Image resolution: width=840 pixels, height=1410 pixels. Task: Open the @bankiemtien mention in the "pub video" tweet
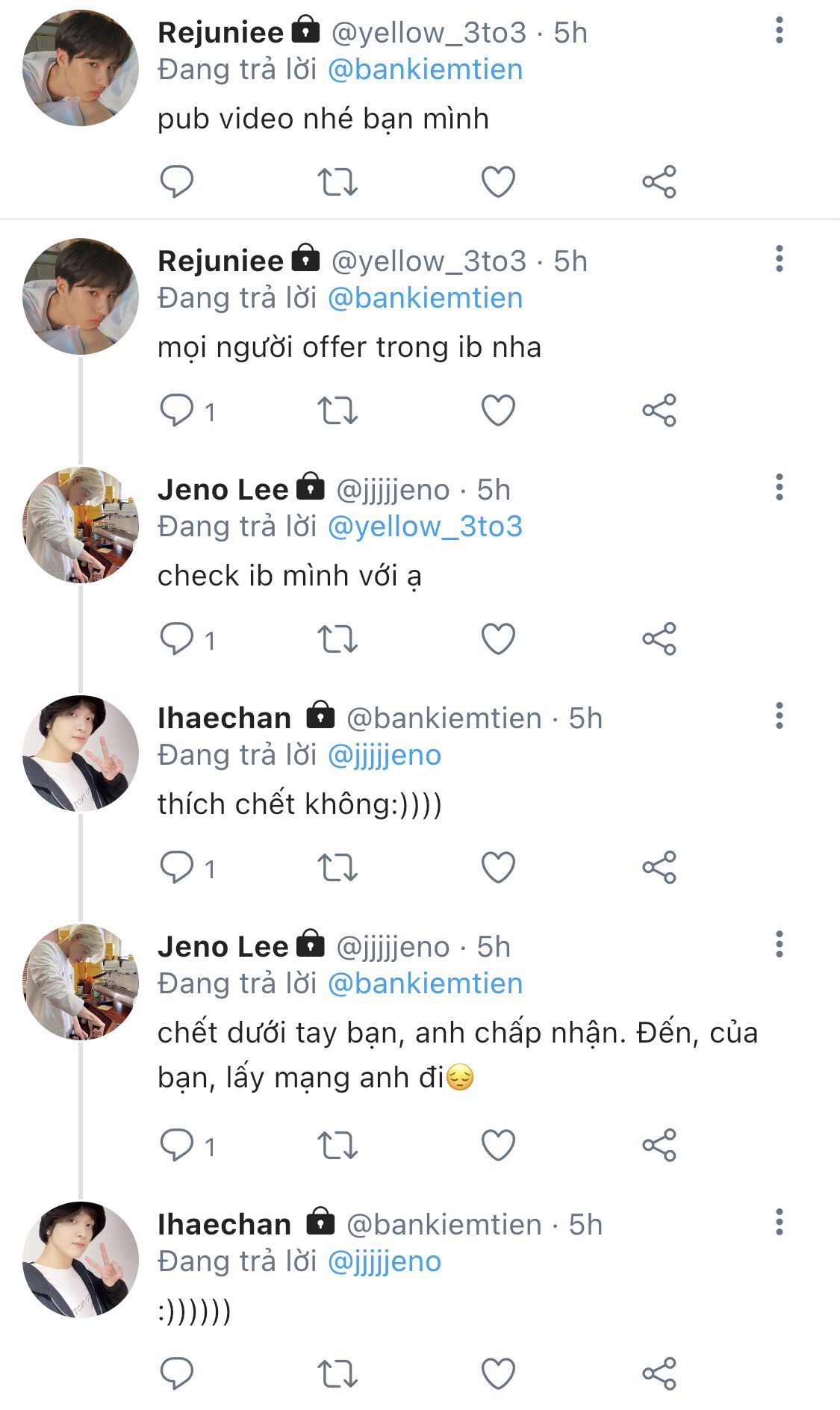(x=425, y=69)
